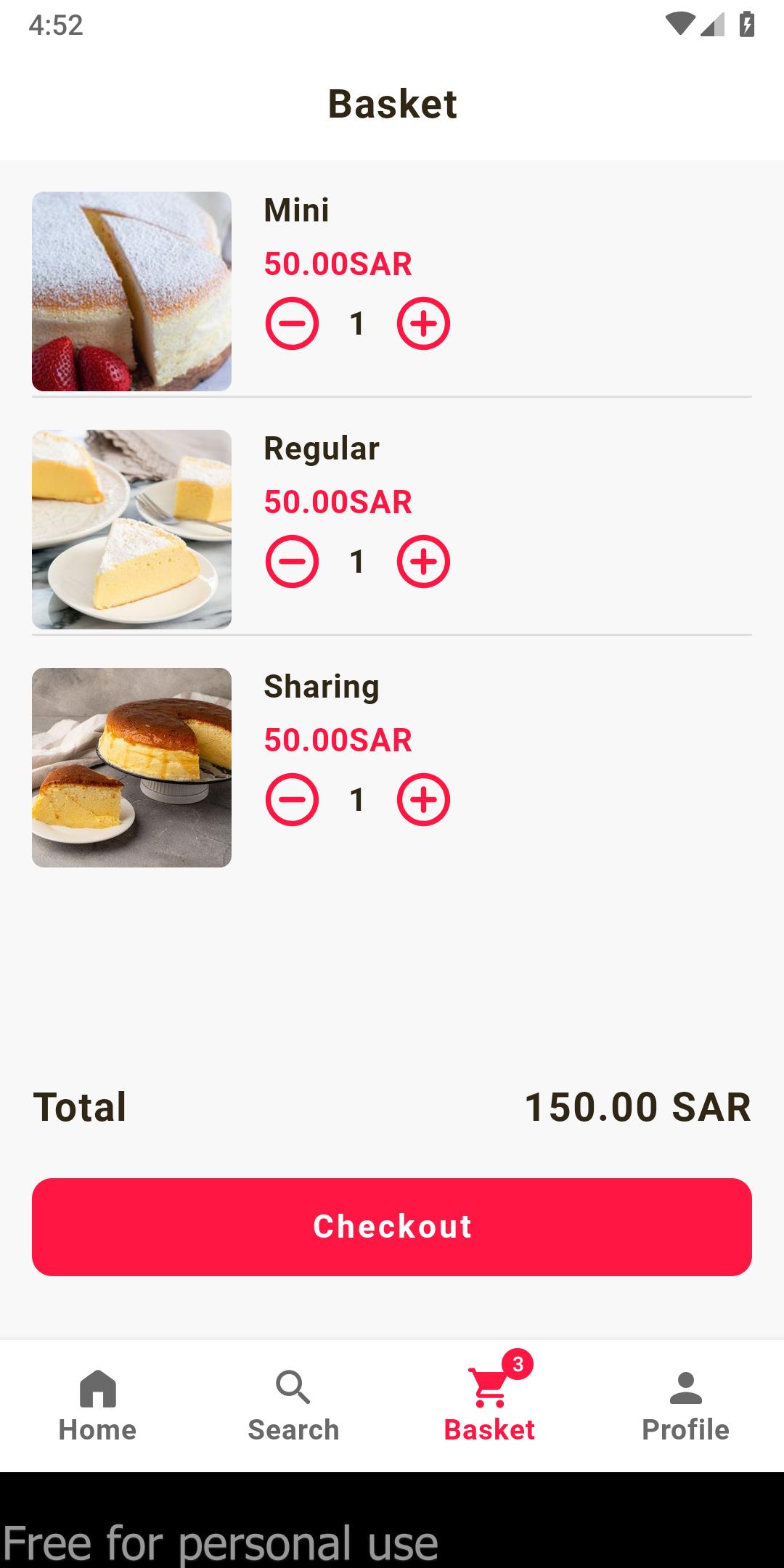The width and height of the screenshot is (784, 1568).
Task: Open the Profile tab
Action: pos(686,1406)
